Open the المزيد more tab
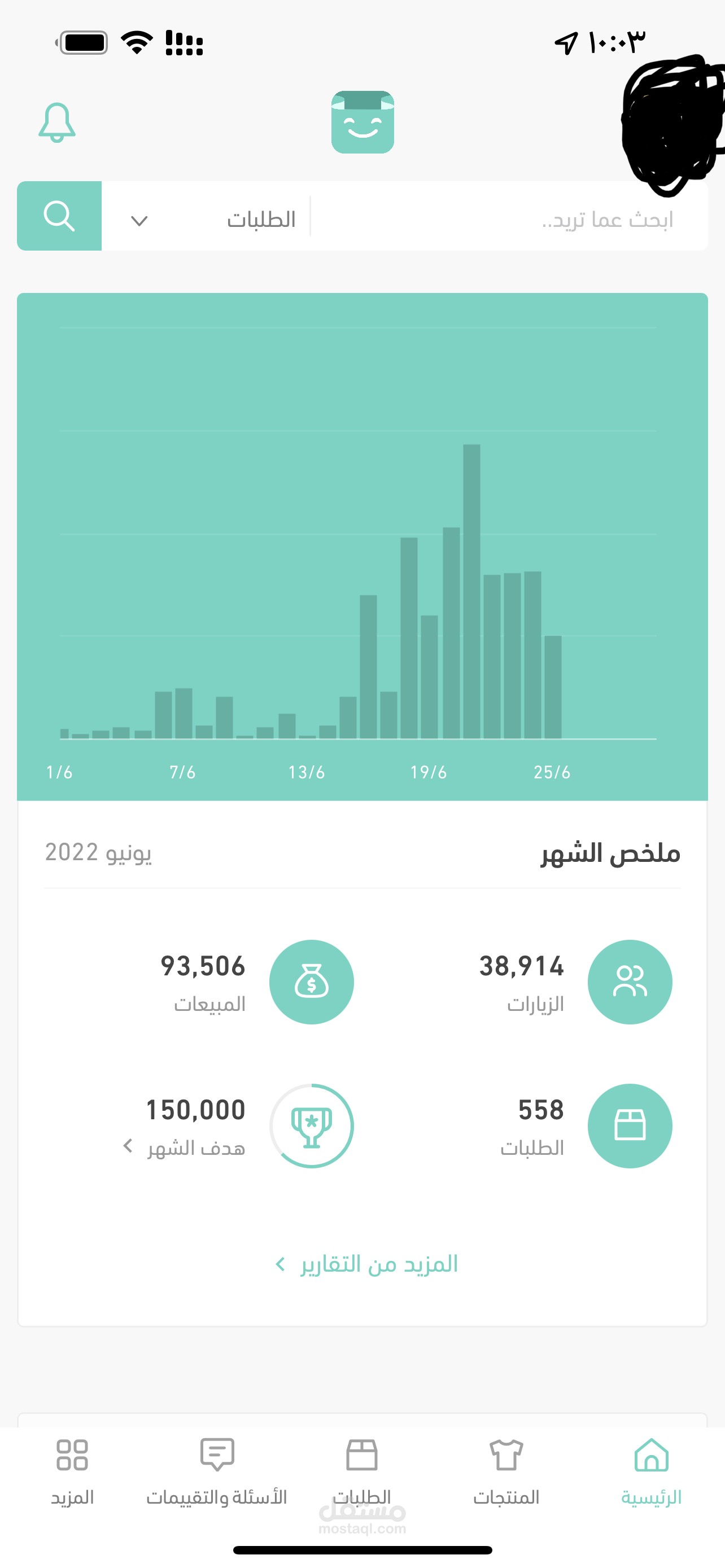Screen dimensions: 725x1568 (72, 1469)
